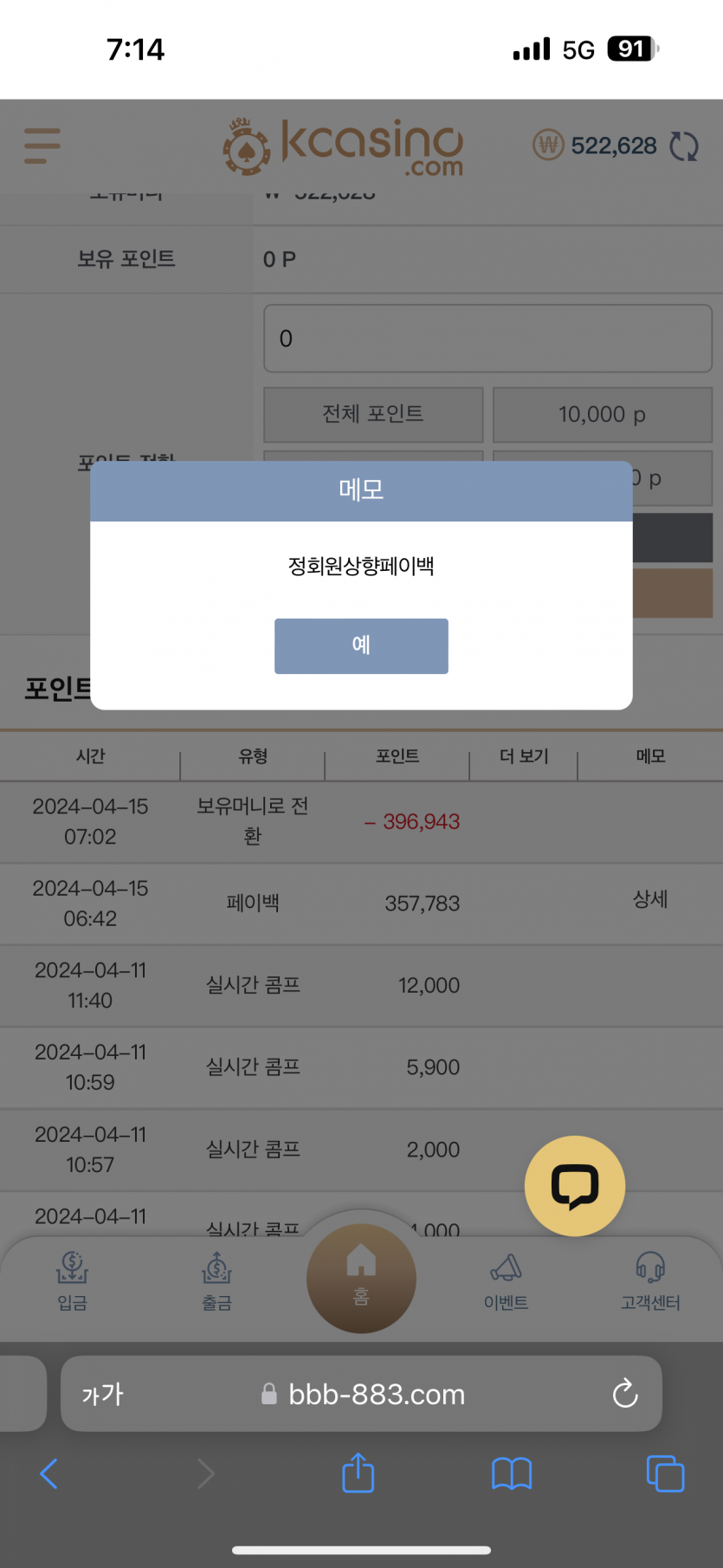Viewport: 723px width, 1568px height.
Task: Select 전체 포인트 button
Action: (373, 414)
